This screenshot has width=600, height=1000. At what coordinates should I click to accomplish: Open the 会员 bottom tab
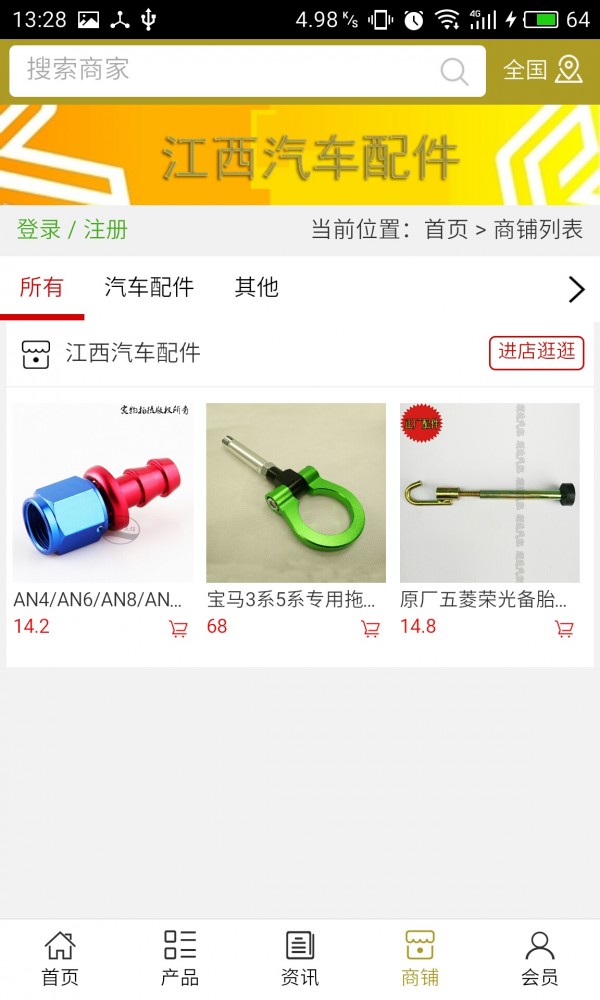click(540, 958)
